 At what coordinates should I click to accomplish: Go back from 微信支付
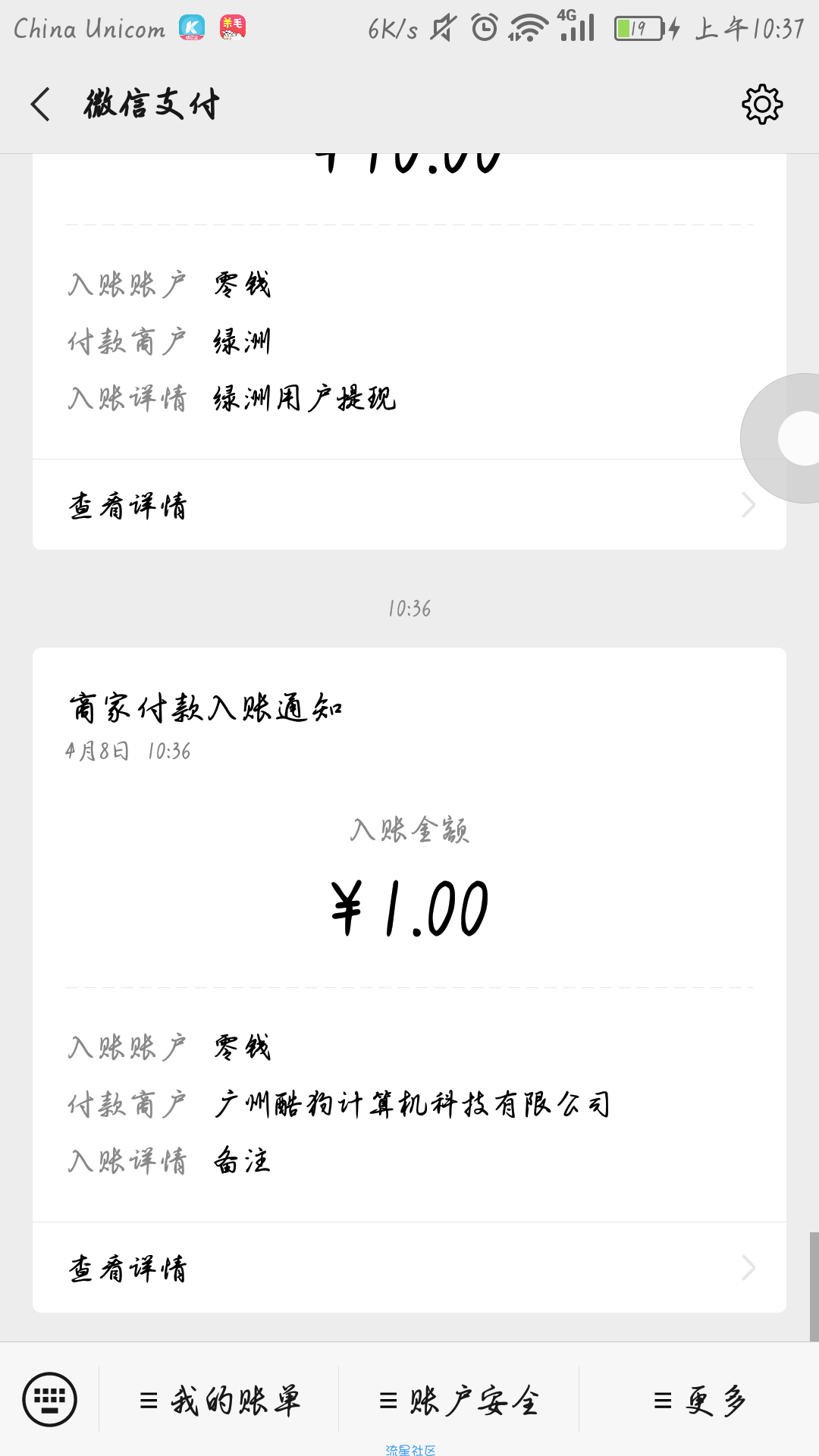41,104
